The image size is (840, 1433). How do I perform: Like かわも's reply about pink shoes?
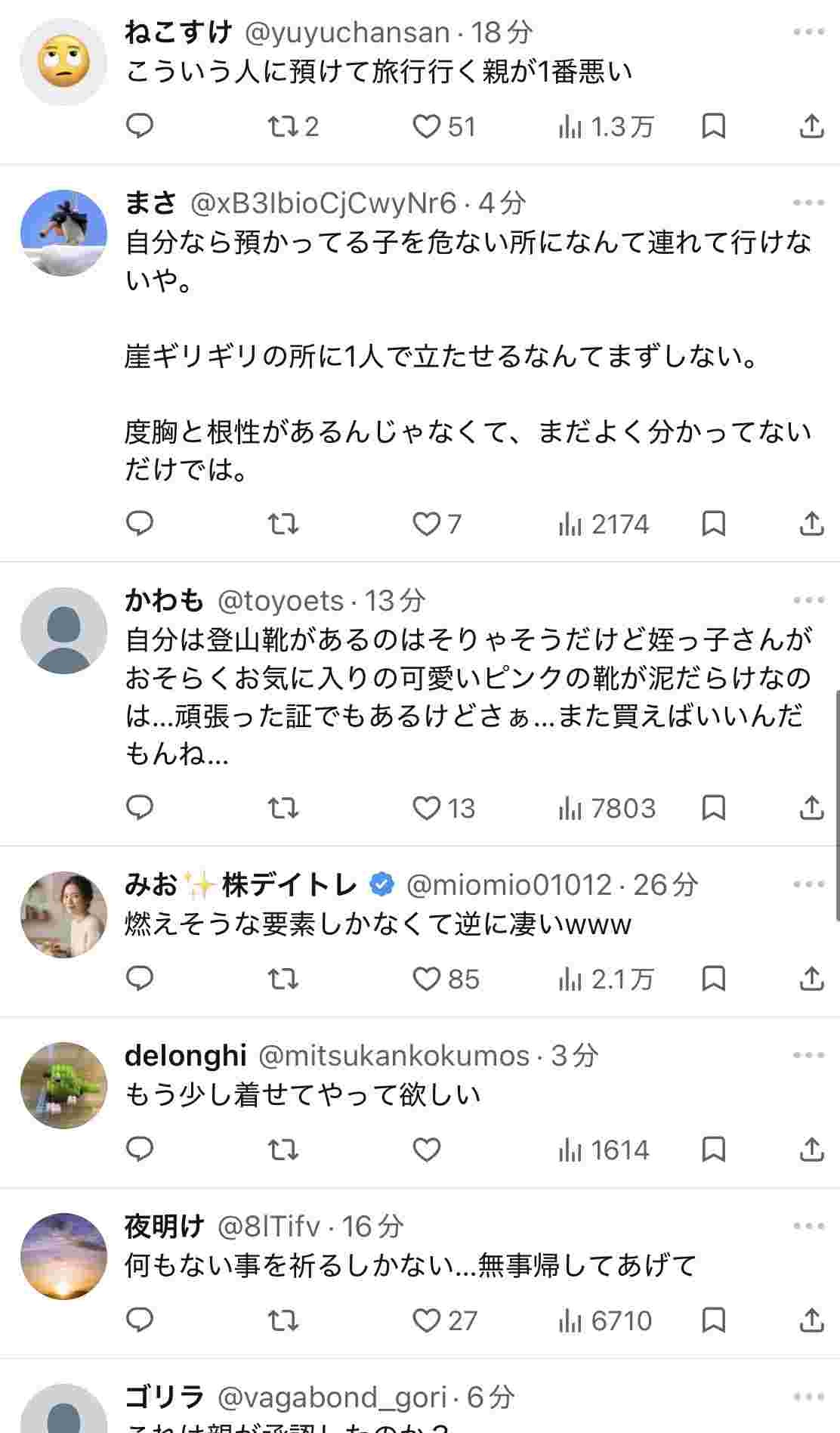click(x=427, y=808)
